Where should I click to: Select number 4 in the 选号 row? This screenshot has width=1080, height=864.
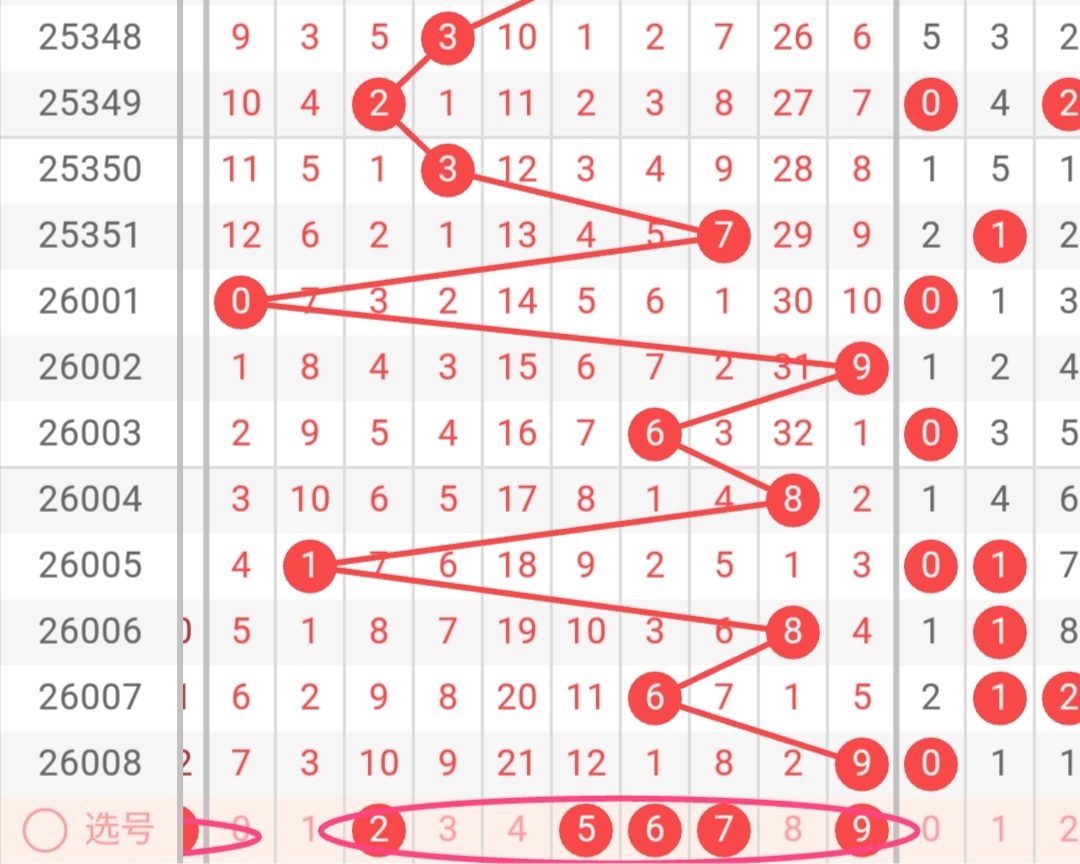[516, 829]
